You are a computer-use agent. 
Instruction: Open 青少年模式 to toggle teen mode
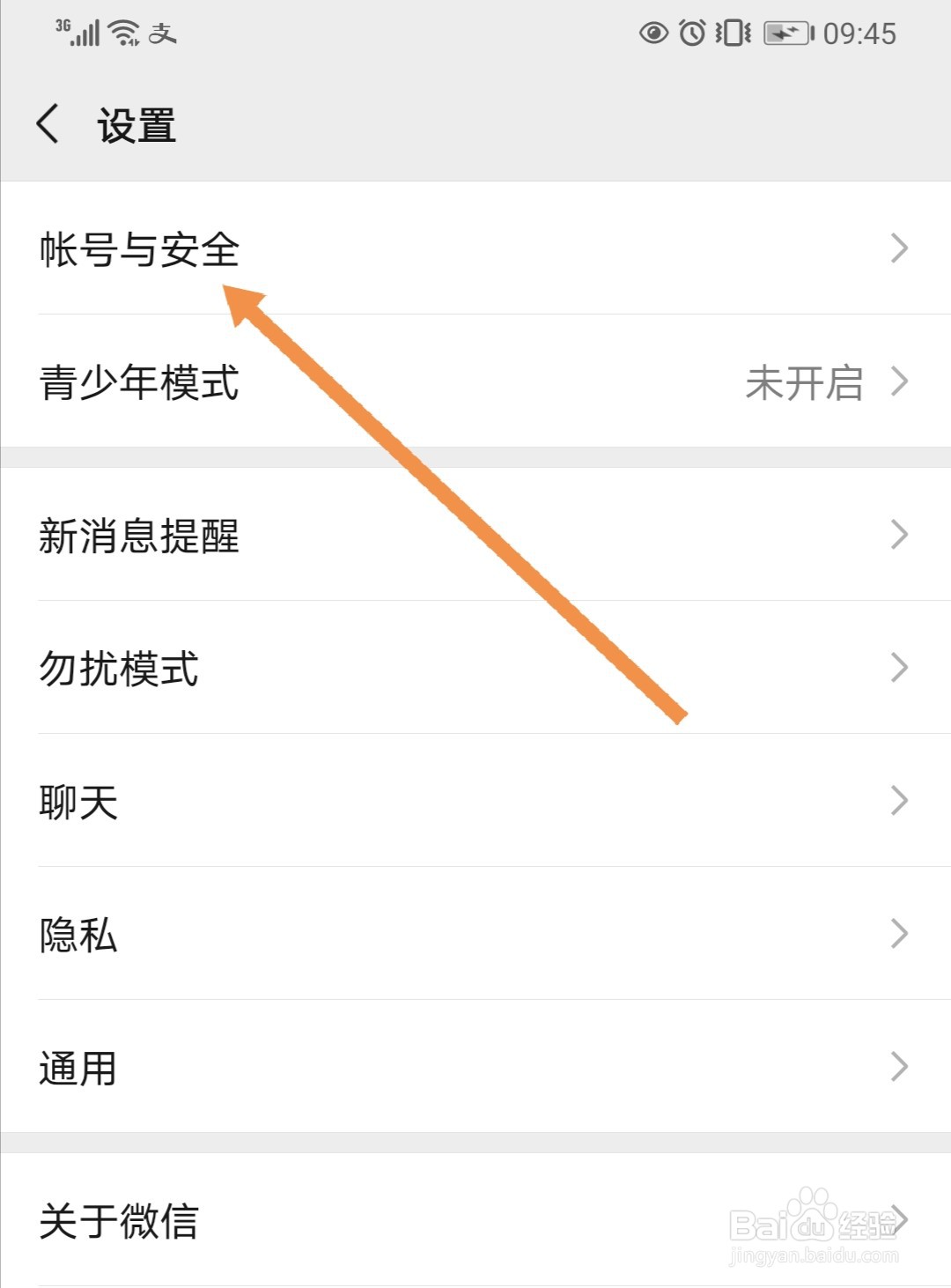click(x=141, y=381)
